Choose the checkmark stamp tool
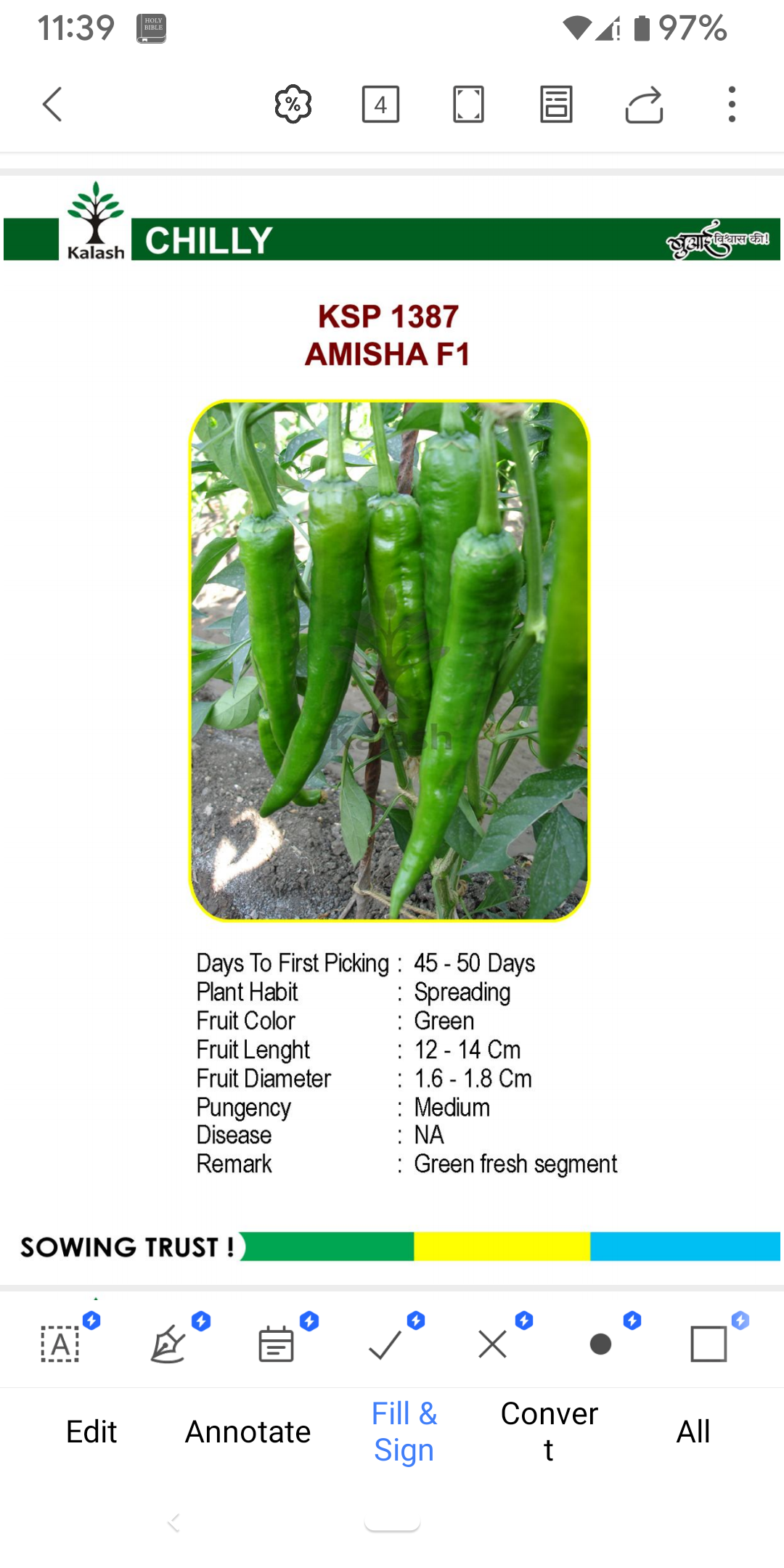The height and width of the screenshot is (1568, 784). [x=385, y=1344]
